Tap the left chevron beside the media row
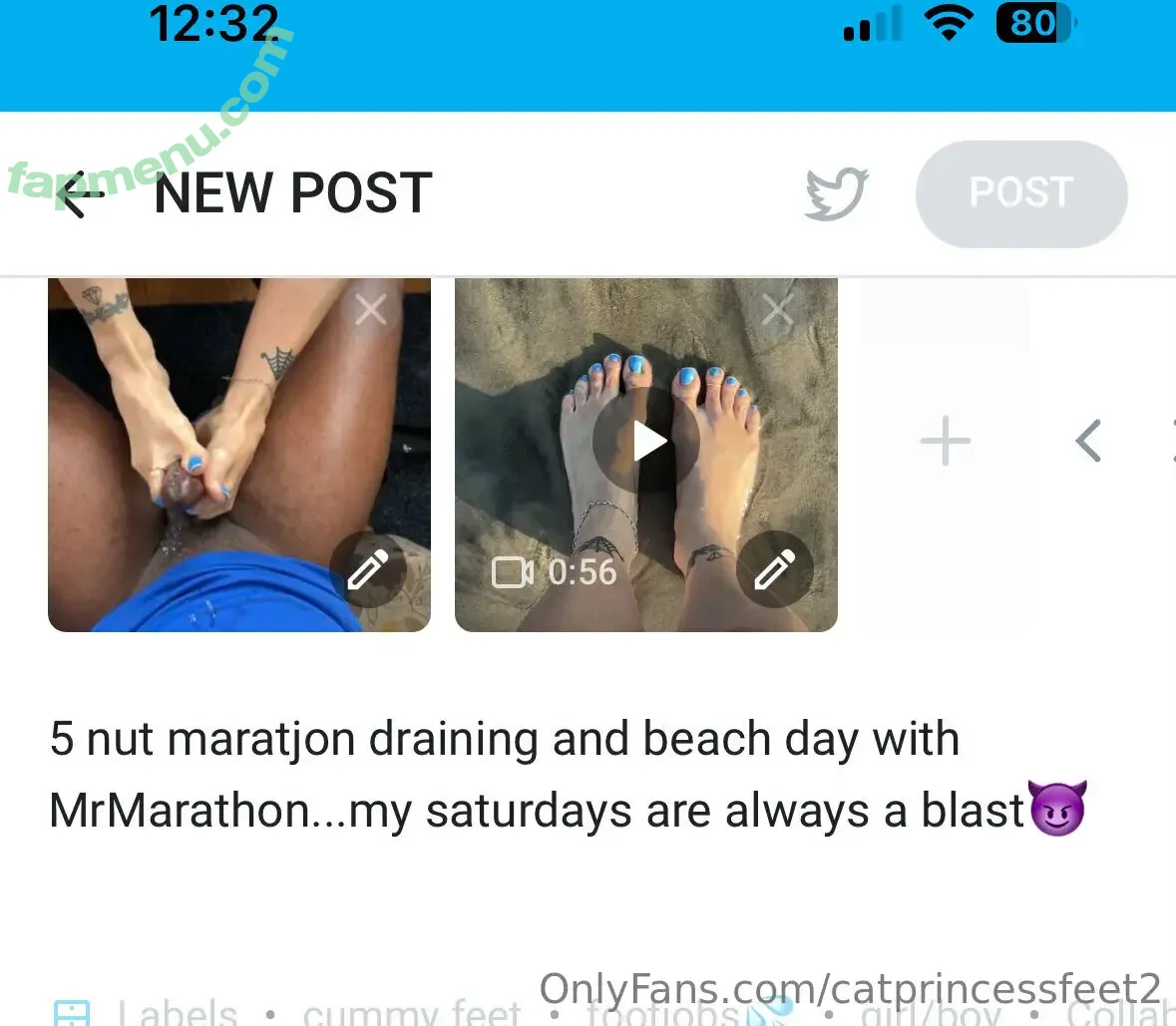The width and height of the screenshot is (1176, 1026). coord(1088,441)
